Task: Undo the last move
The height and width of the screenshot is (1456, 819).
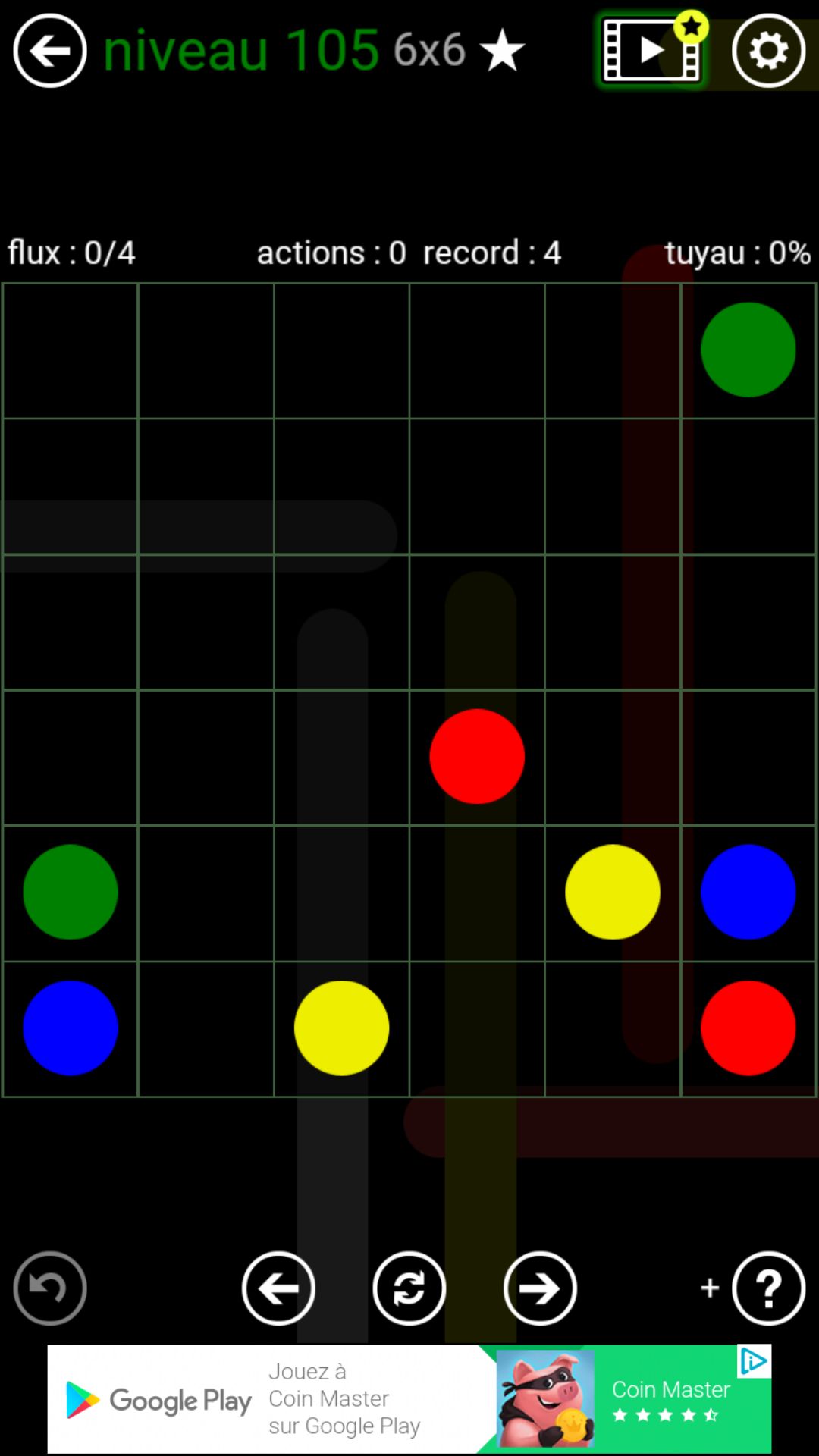Action: click(50, 1288)
